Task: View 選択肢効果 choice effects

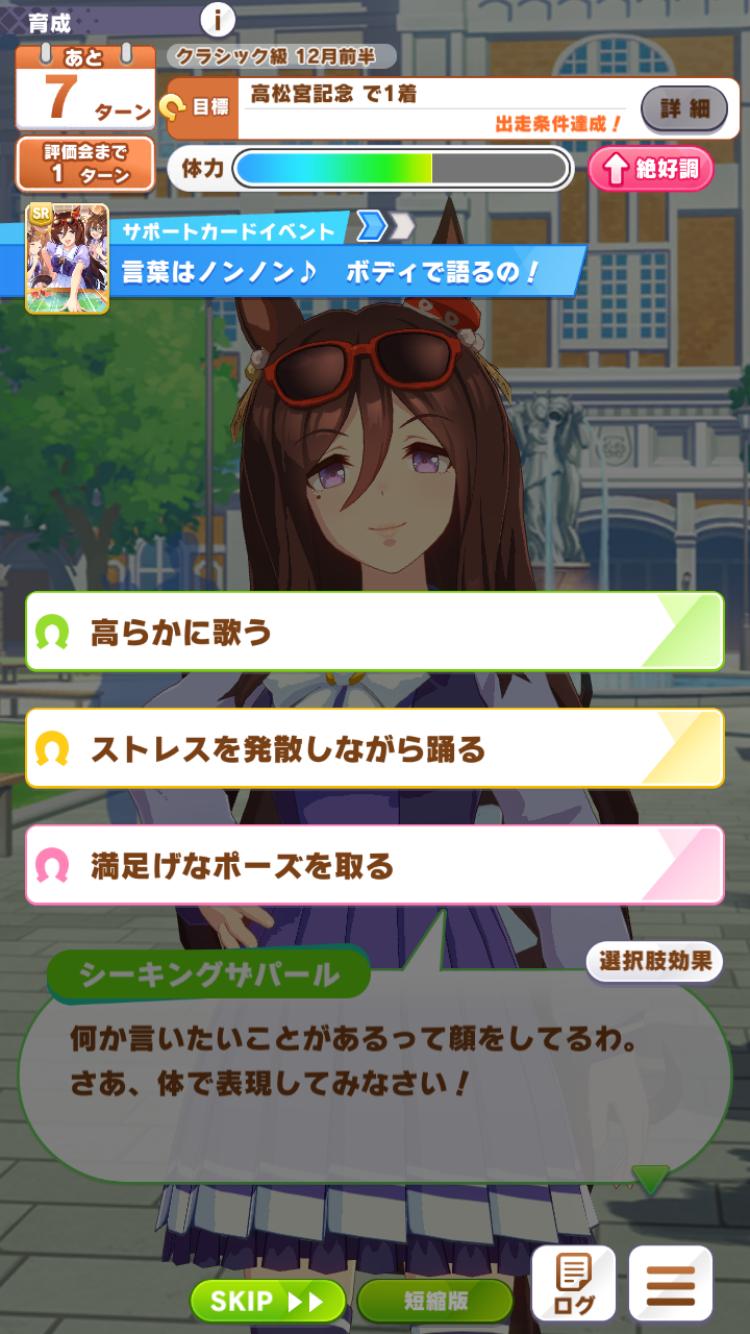Action: [655, 962]
